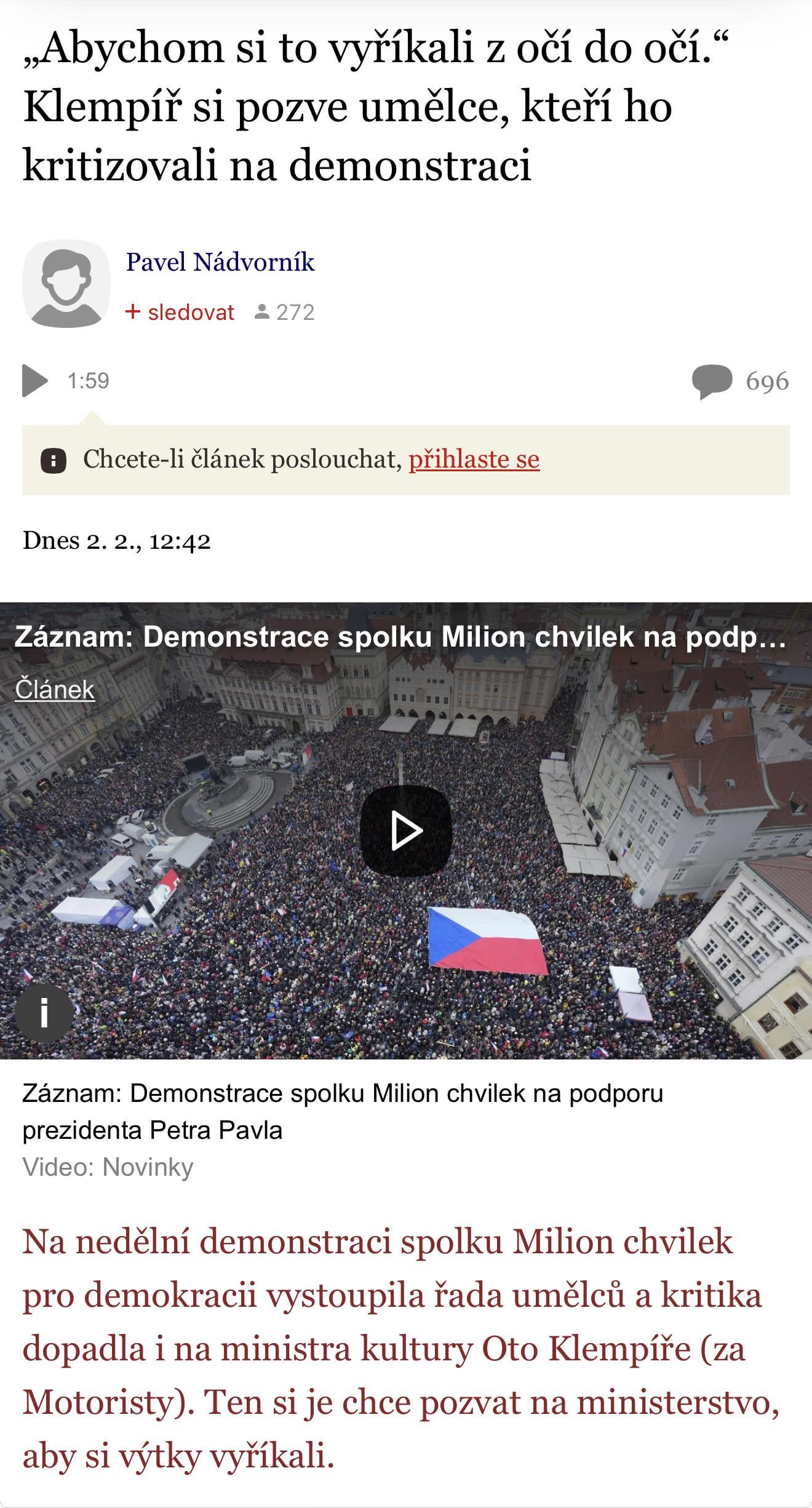This screenshot has width=812, height=1508.
Task: Play the article audio narration
Action: [x=36, y=381]
